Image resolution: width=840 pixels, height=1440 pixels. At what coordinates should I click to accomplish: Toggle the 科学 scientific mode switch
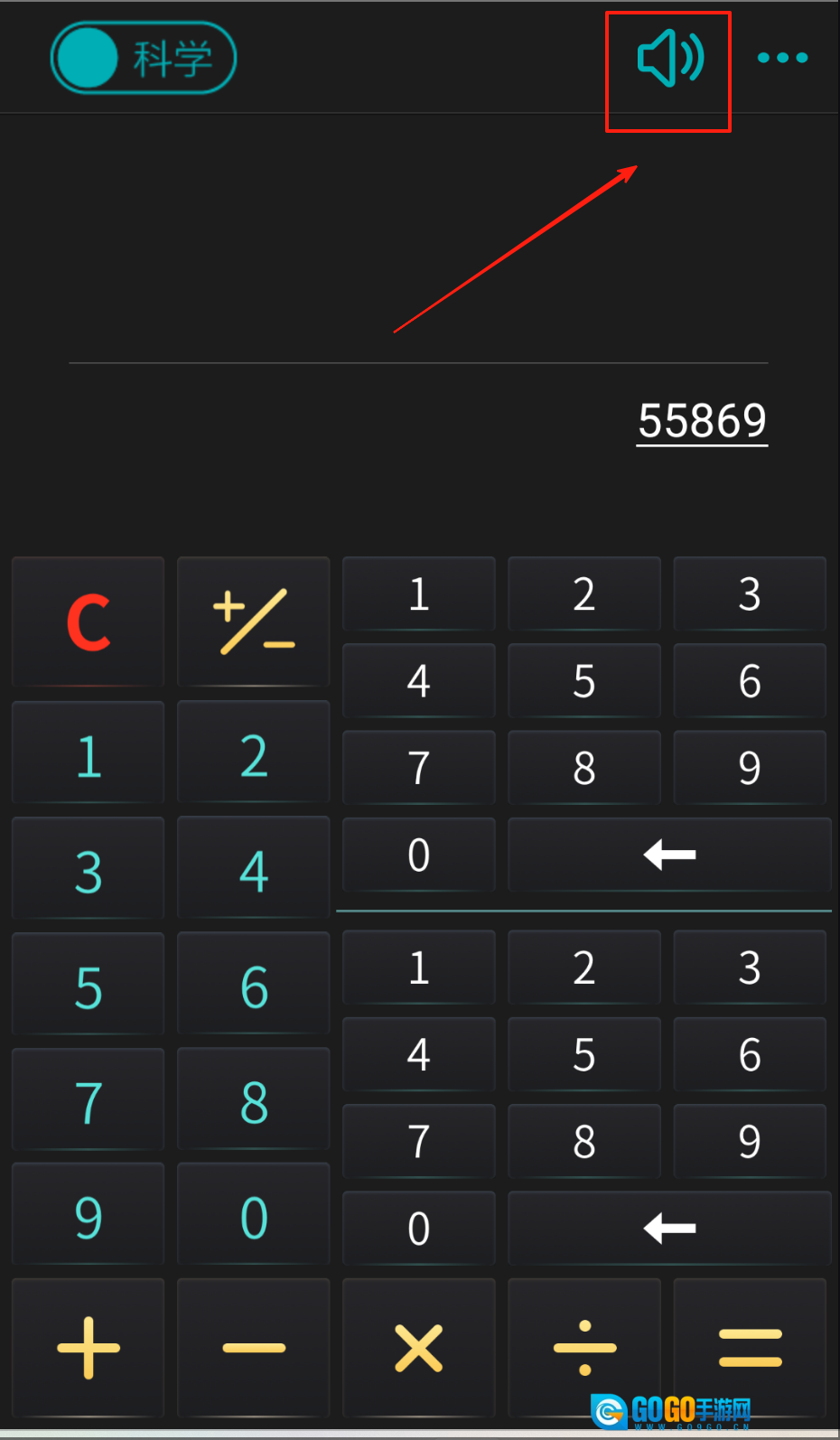pos(143,58)
